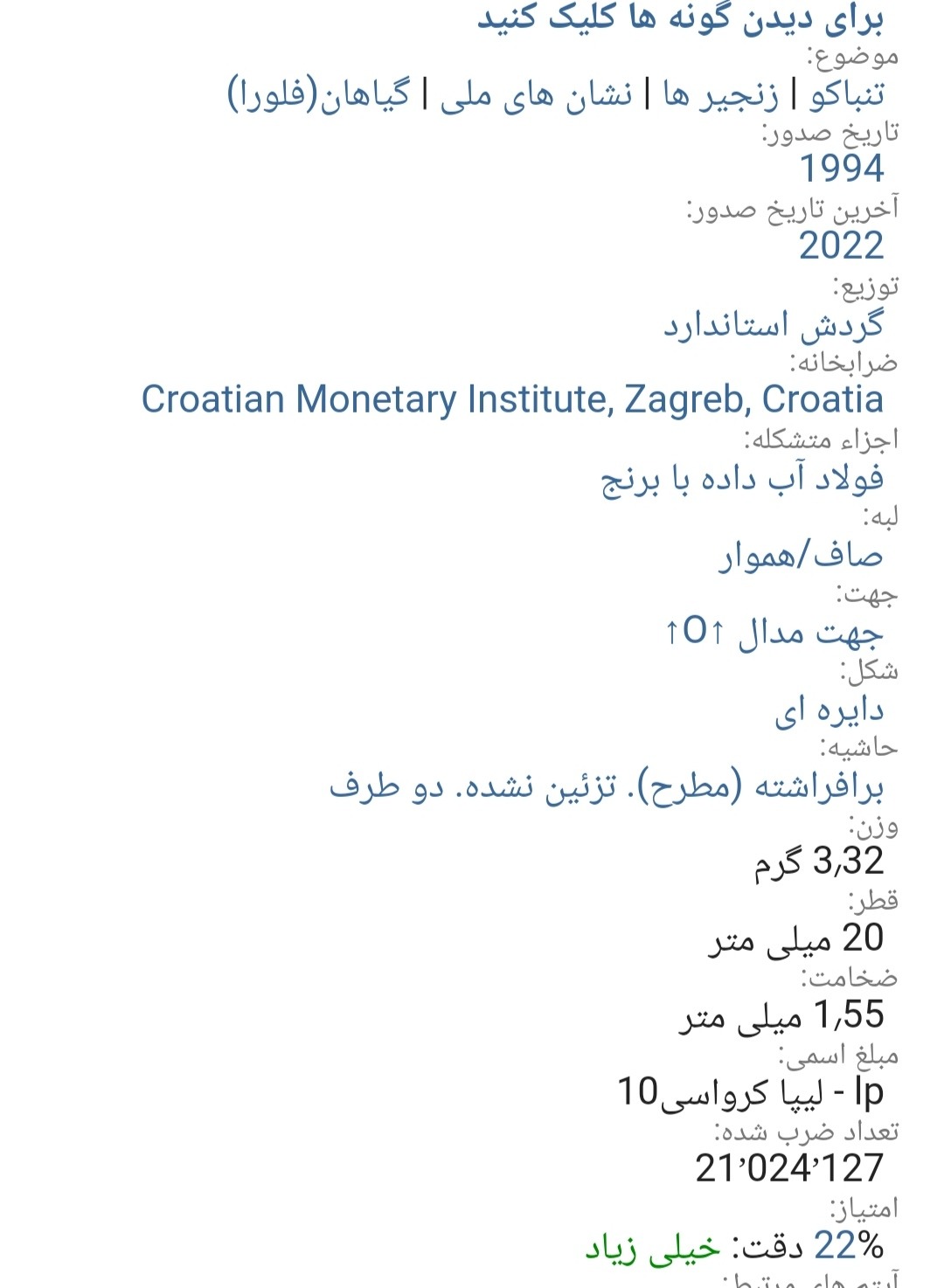Screen dimensions: 944x1288
Task: Open the گردش استاندارد distribution link
Action: pos(773,324)
